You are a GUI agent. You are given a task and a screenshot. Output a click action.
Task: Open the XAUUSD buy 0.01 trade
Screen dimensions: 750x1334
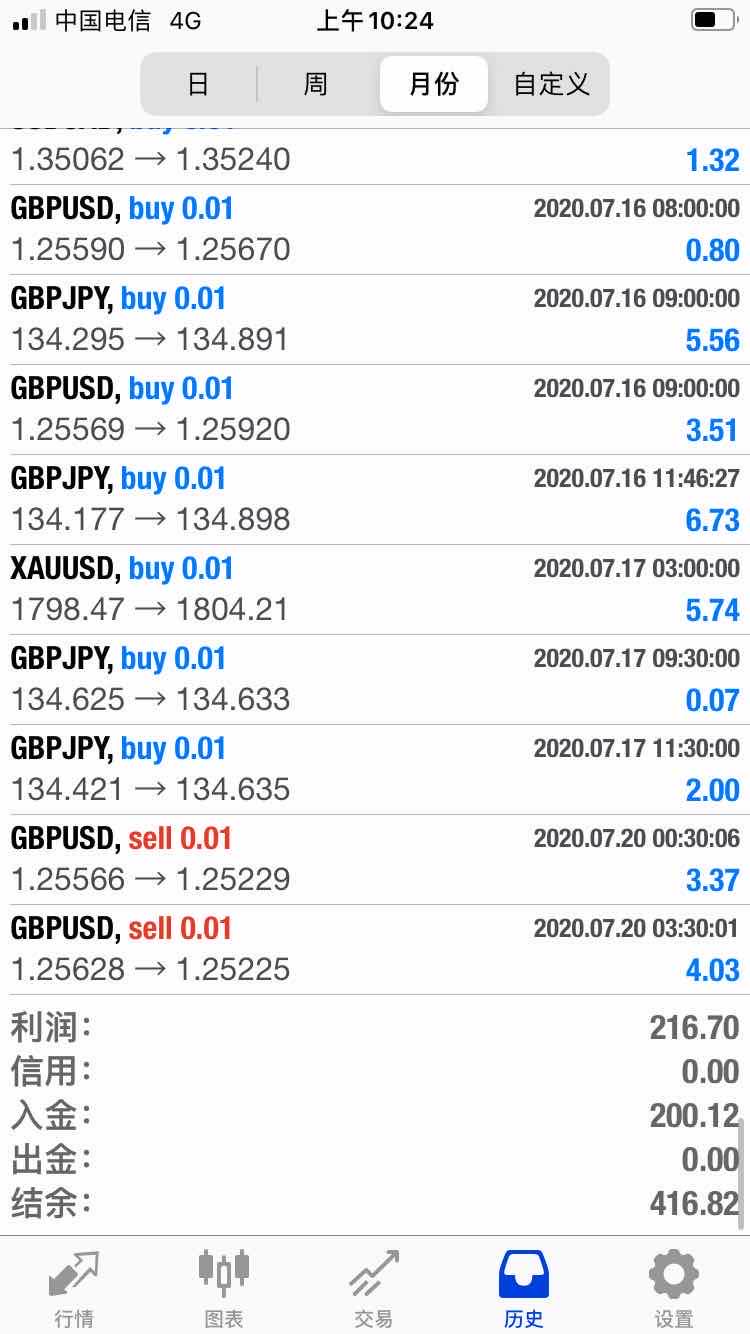click(375, 590)
